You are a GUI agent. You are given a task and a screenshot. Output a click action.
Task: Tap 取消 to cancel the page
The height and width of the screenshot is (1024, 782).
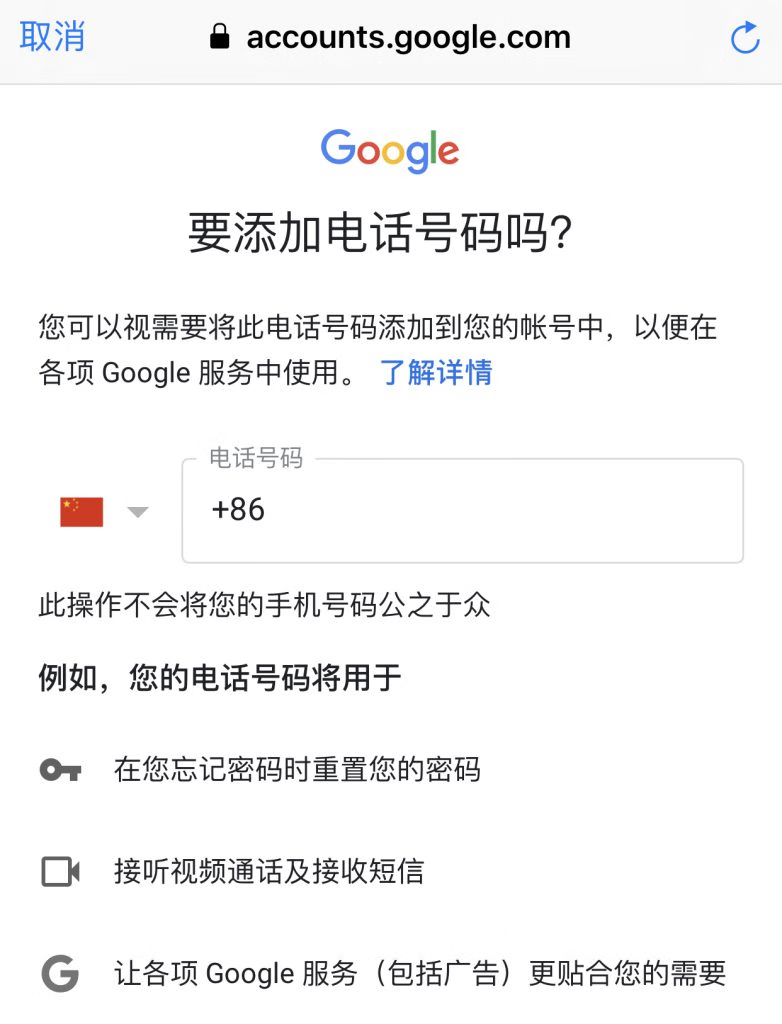(52, 38)
